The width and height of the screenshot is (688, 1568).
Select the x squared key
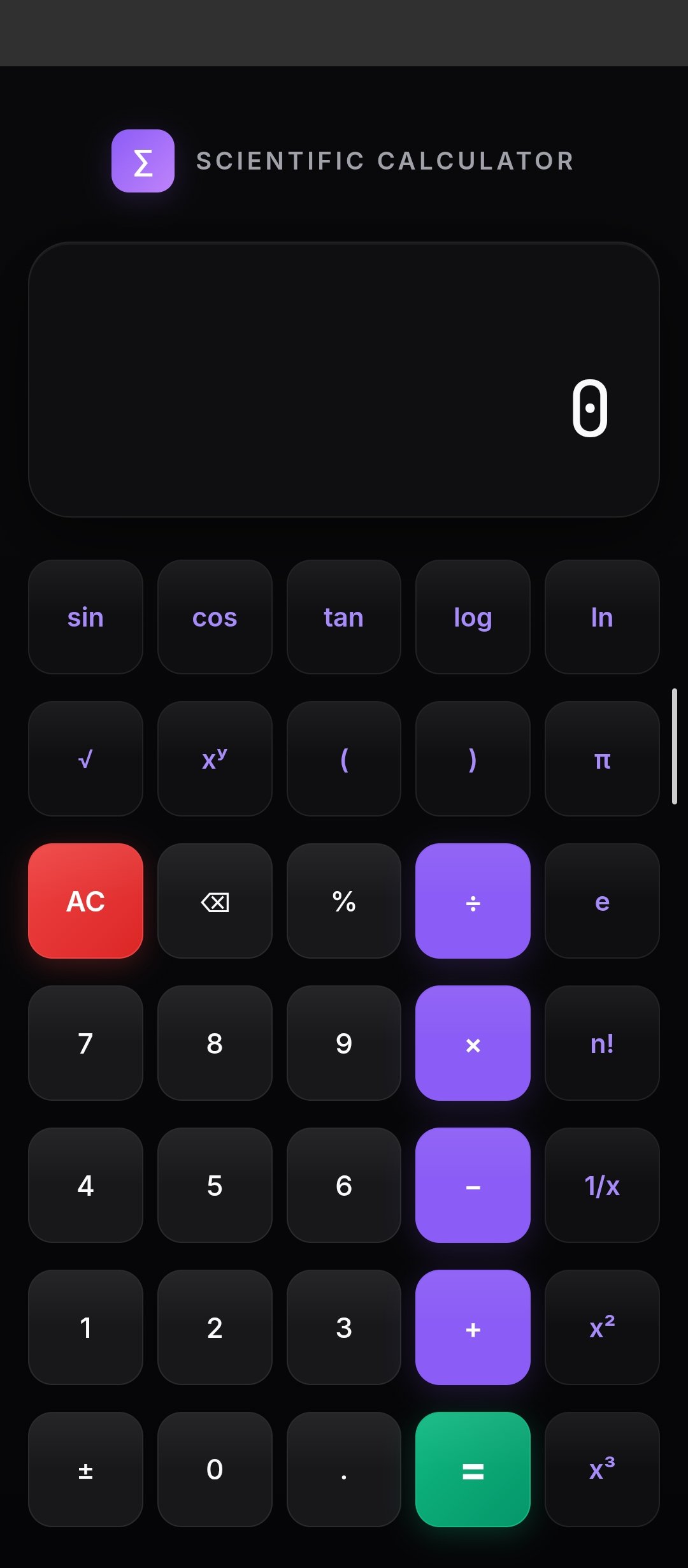coord(601,1328)
